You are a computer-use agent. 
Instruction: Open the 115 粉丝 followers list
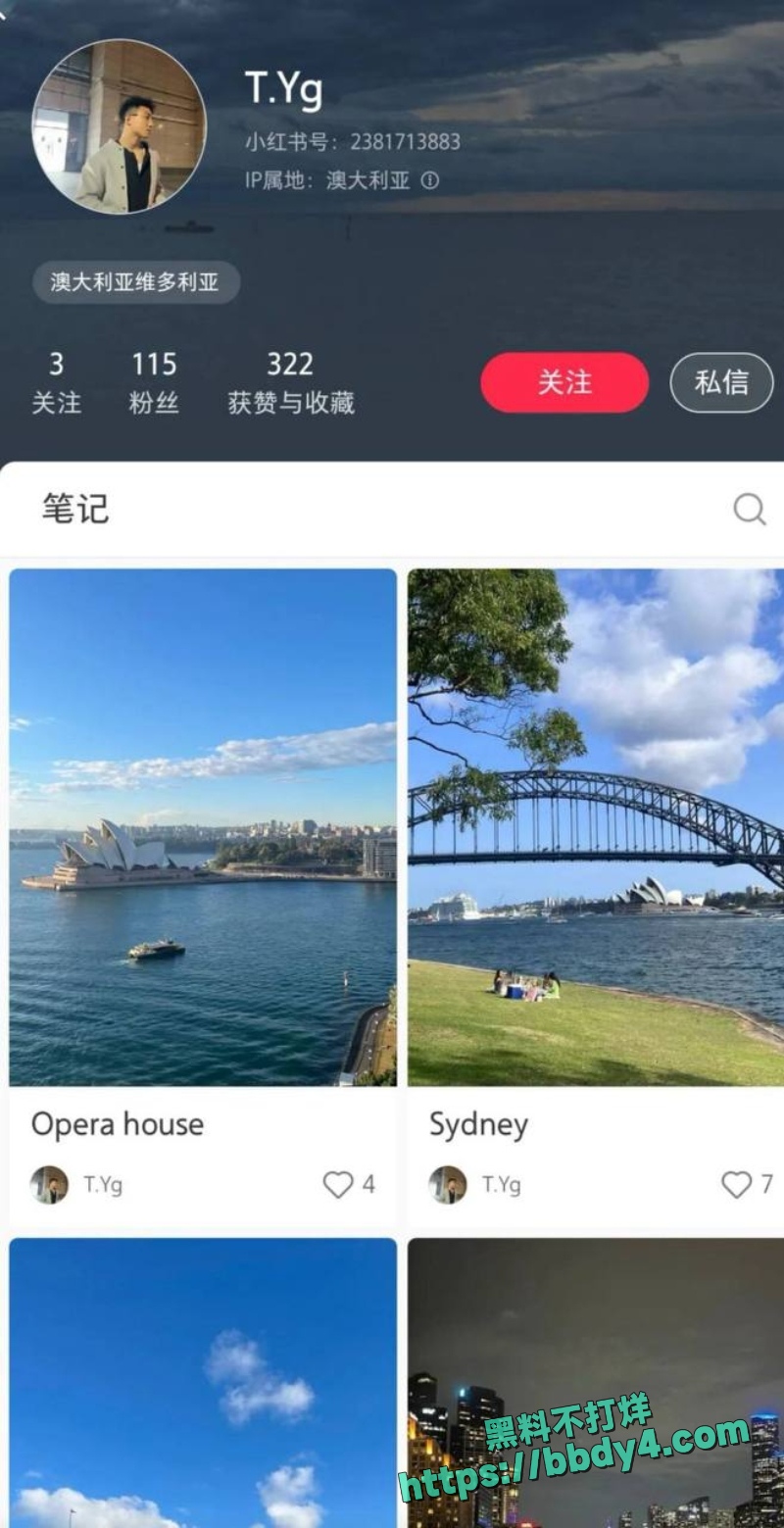[154, 383]
